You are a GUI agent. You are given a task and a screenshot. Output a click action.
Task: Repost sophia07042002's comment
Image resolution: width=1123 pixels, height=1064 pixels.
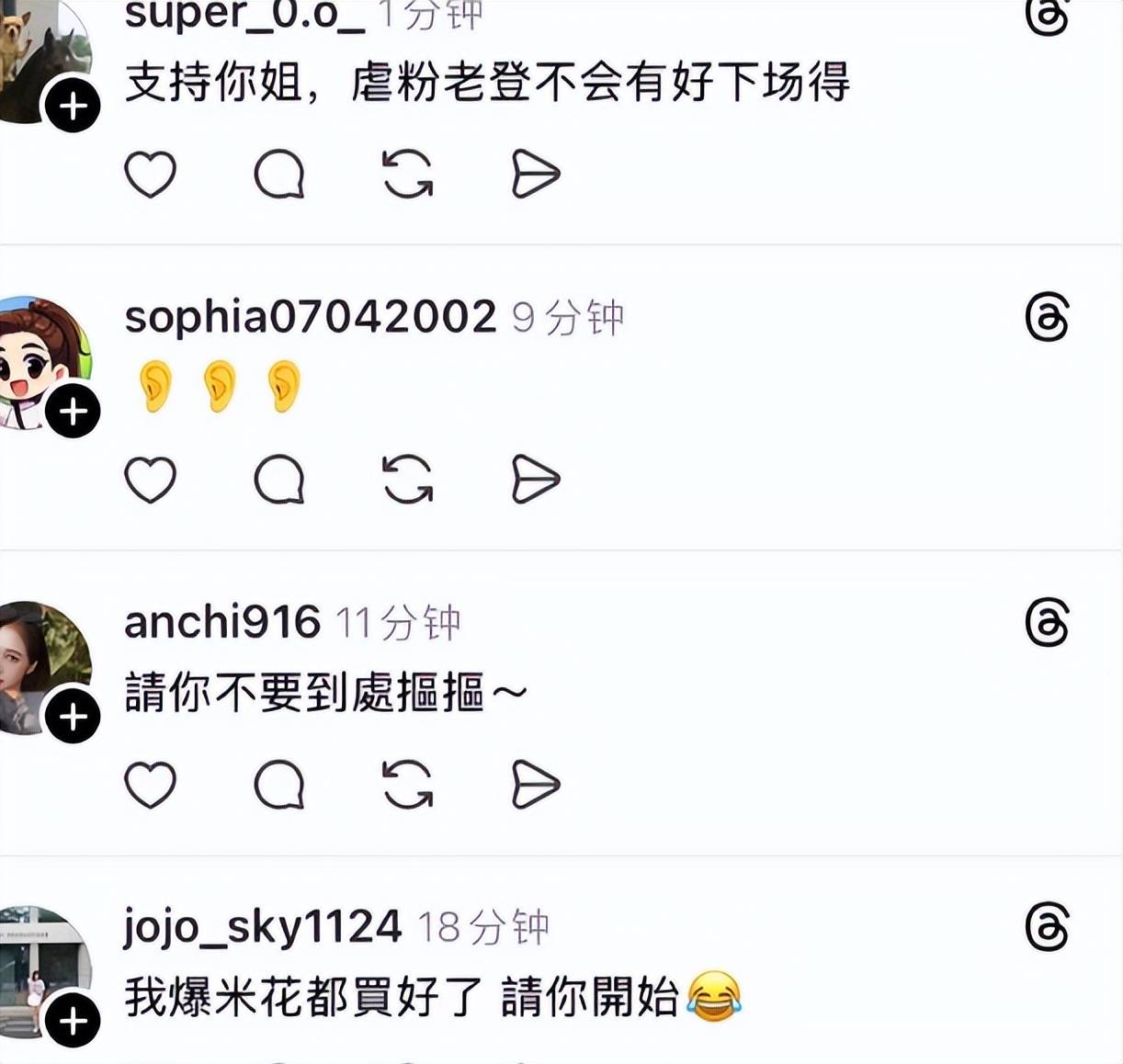(407, 480)
